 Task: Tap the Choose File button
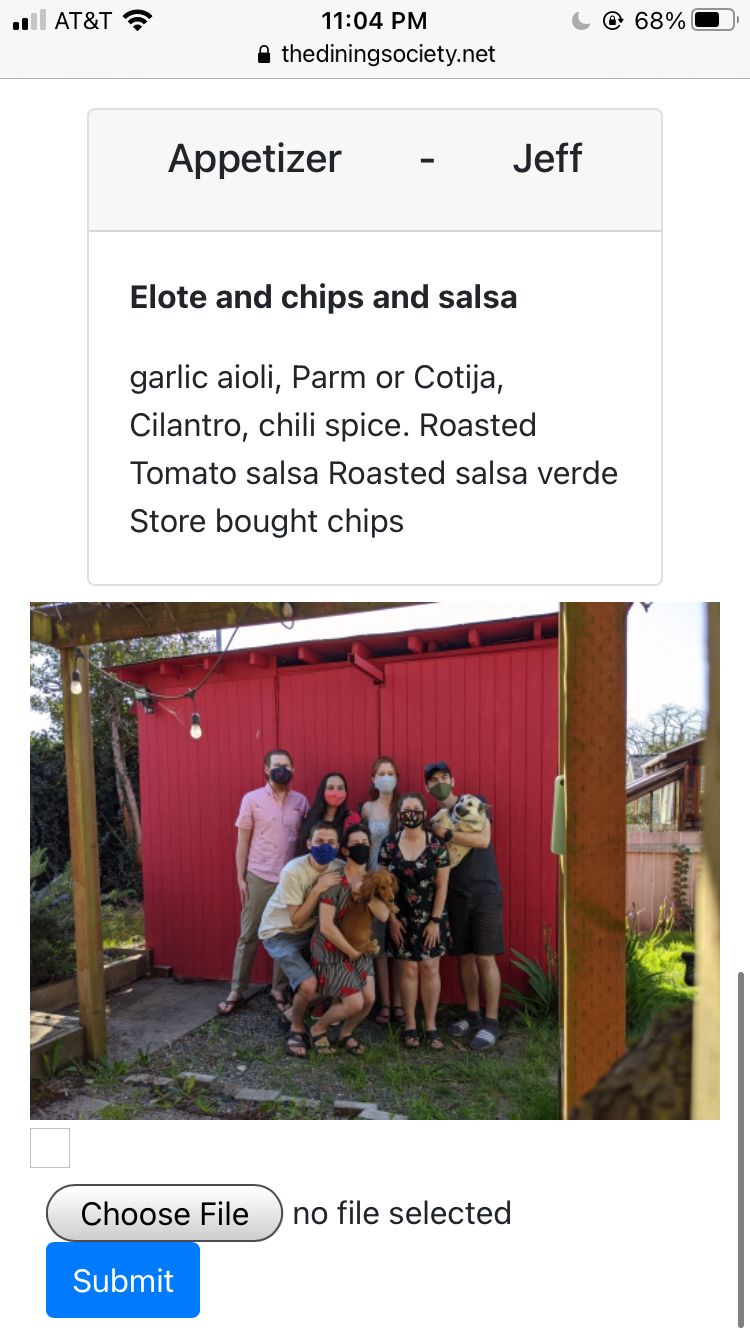coord(164,1213)
